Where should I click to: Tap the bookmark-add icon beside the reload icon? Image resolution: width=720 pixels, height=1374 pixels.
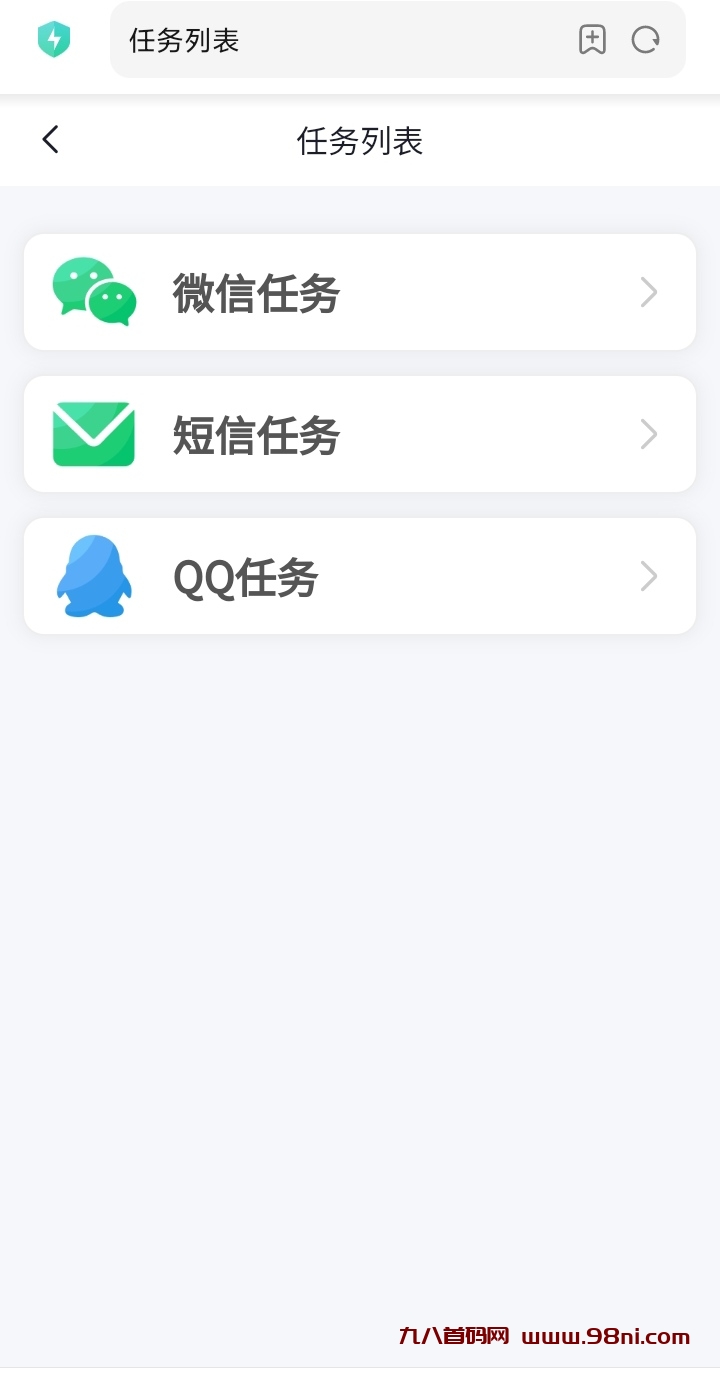click(594, 40)
